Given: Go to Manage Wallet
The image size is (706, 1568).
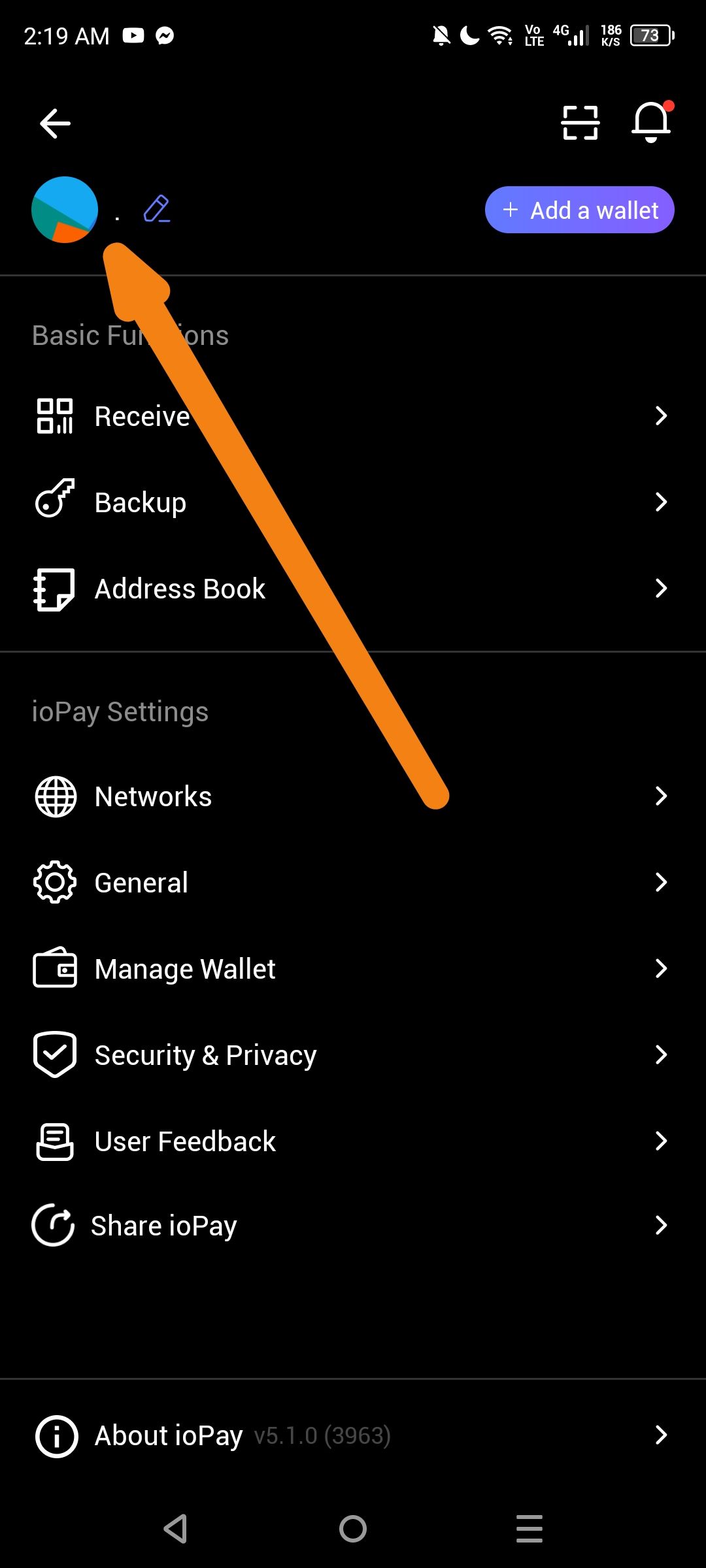Looking at the screenshot, I should (353, 968).
